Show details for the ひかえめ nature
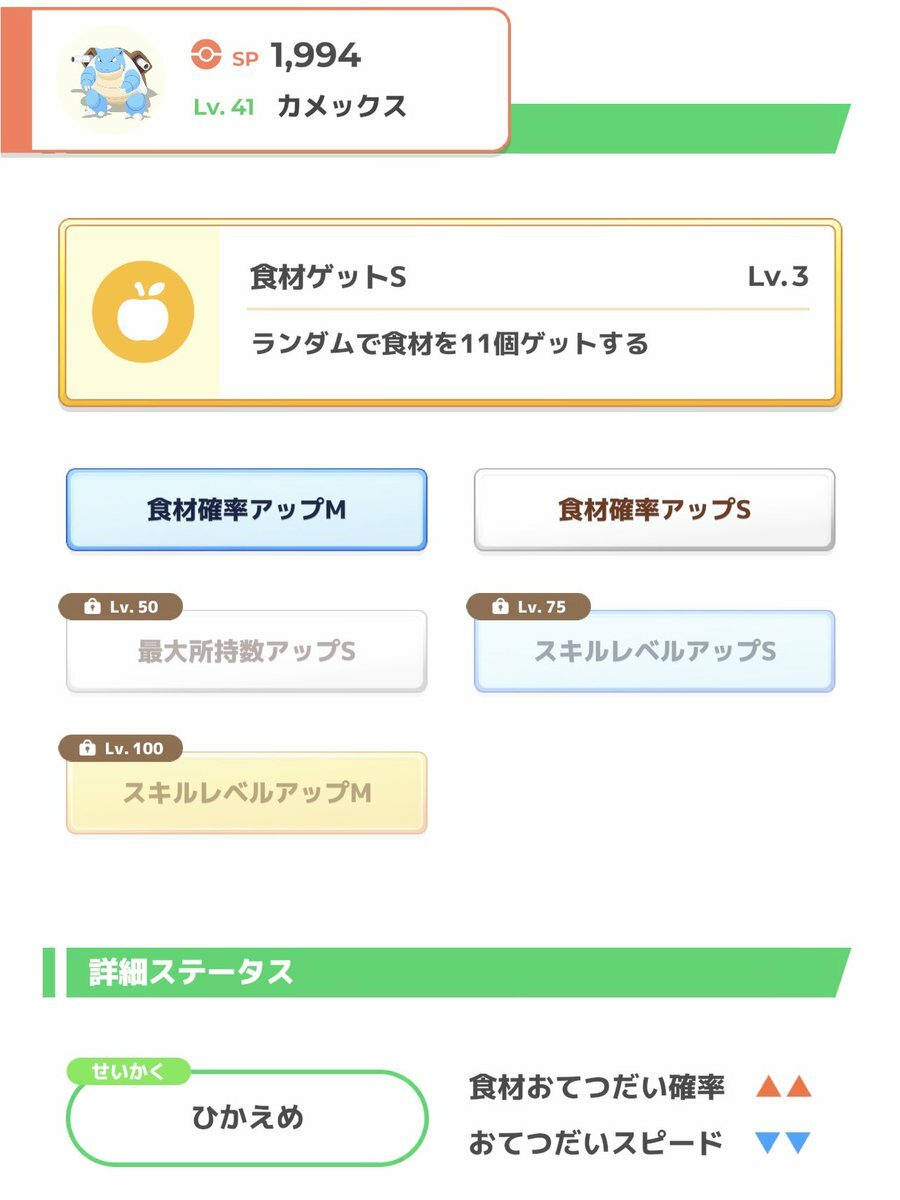 (247, 1118)
